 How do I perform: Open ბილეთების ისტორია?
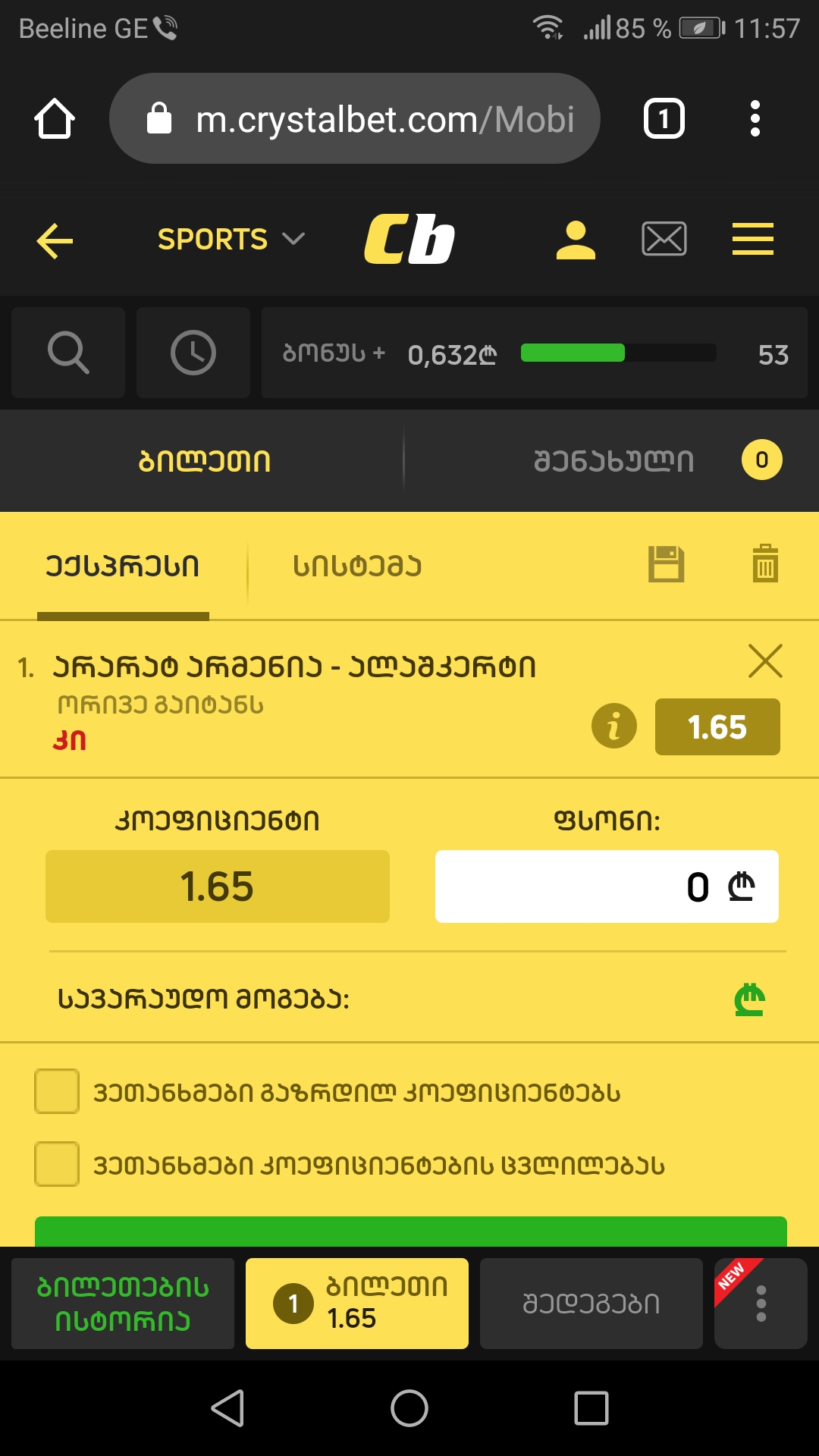pos(123,1304)
